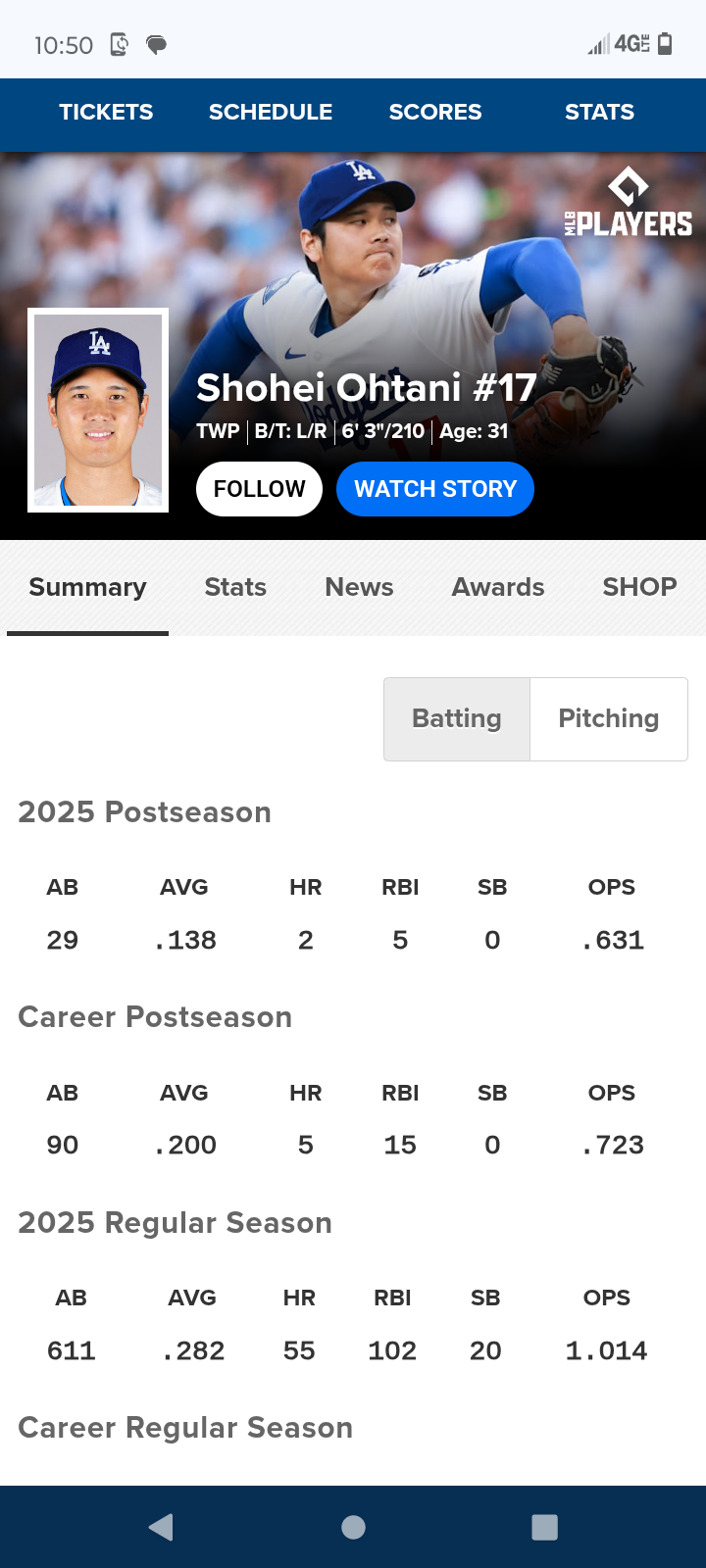View the SCORES page

[x=435, y=113]
